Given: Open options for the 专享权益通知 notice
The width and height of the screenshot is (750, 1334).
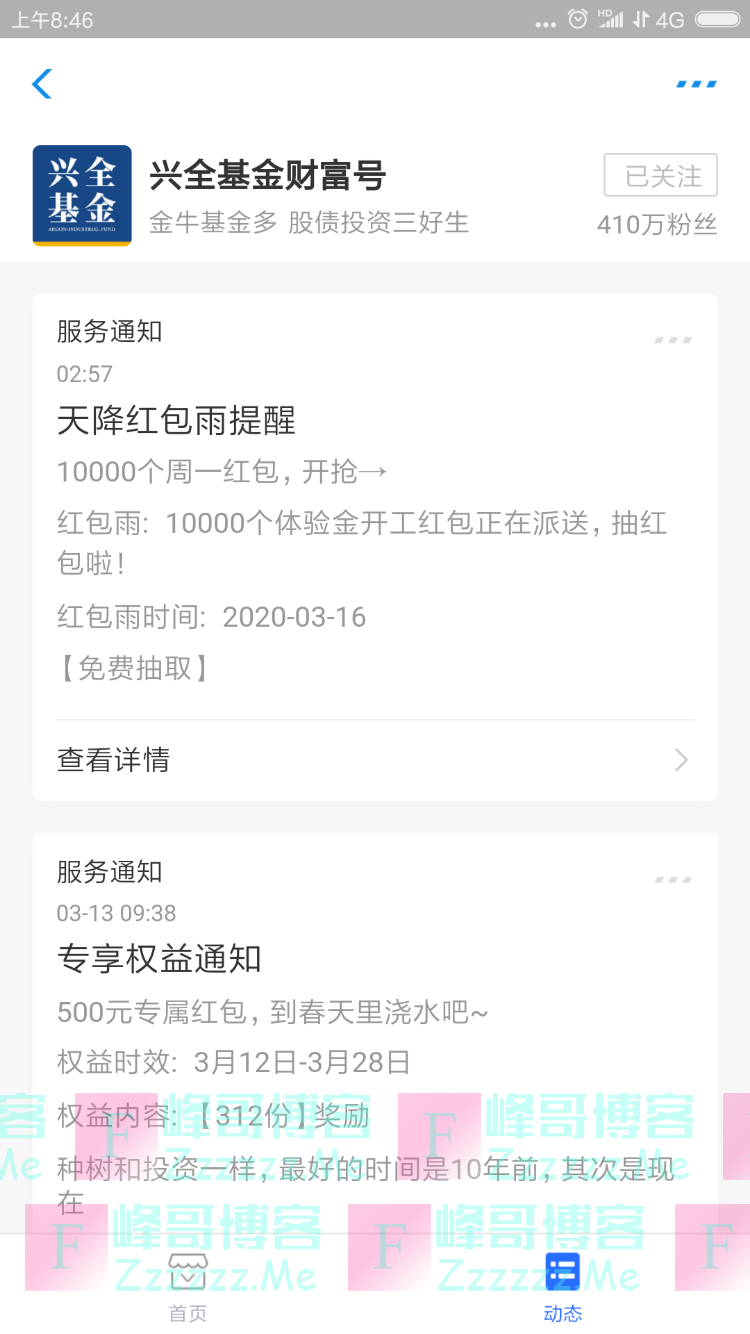Looking at the screenshot, I should (673, 880).
